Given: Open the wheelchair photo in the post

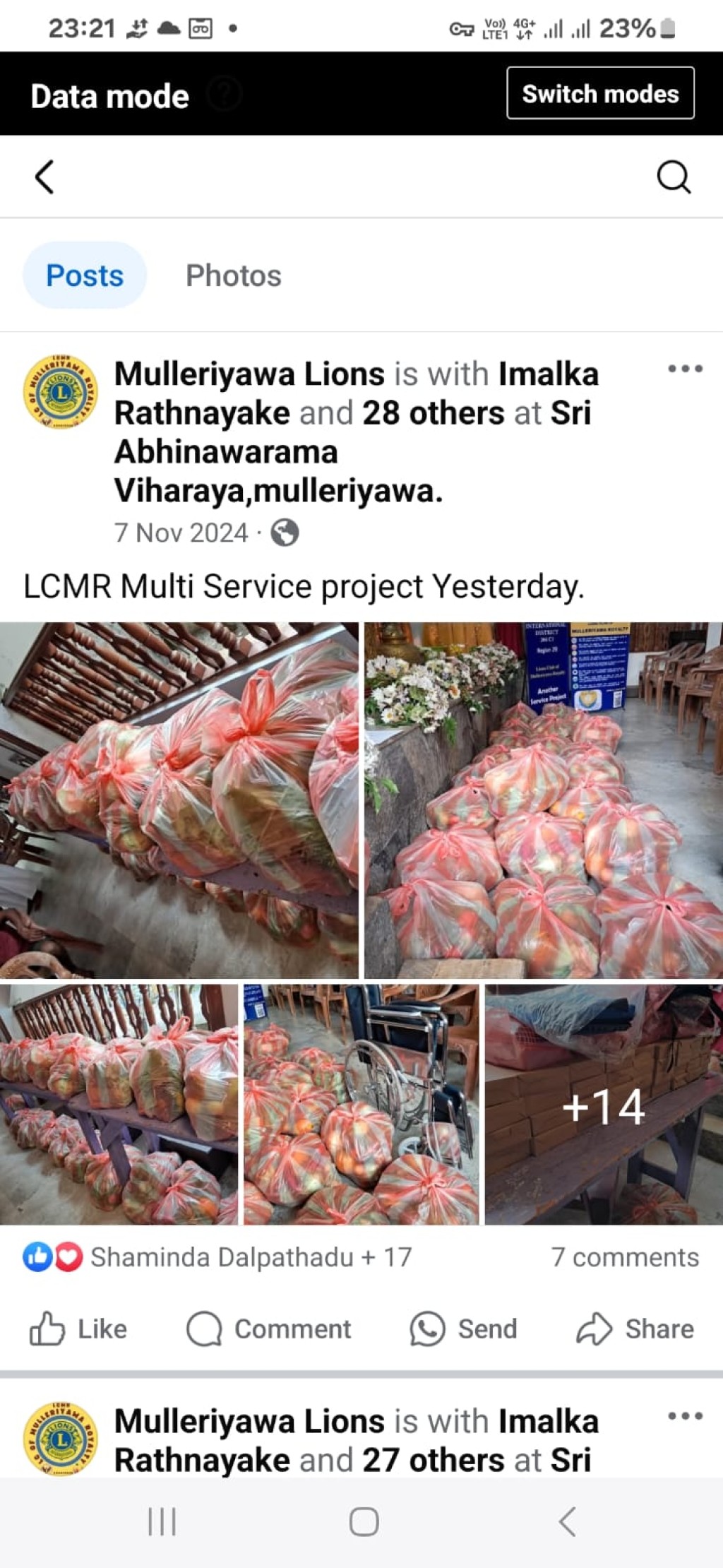Looking at the screenshot, I should point(361,1105).
